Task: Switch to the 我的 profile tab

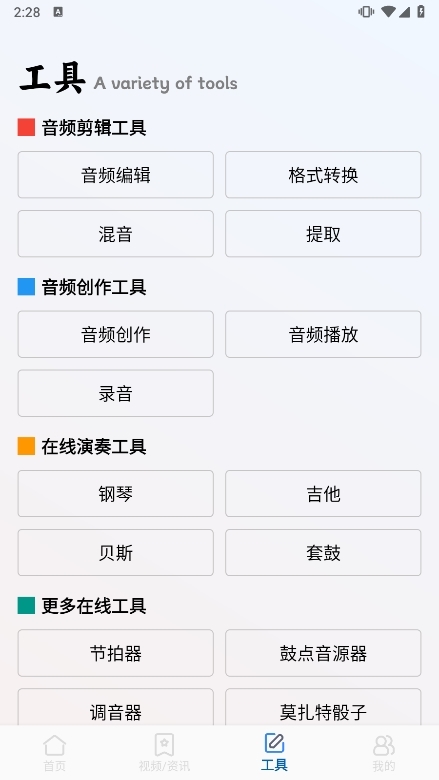Action: (x=384, y=753)
